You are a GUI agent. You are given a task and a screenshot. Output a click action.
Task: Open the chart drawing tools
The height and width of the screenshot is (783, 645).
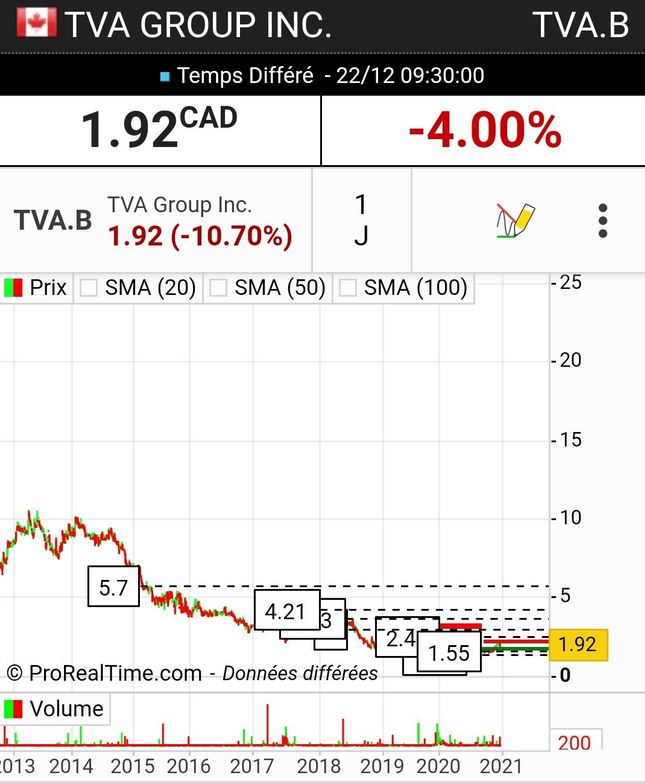[x=516, y=220]
